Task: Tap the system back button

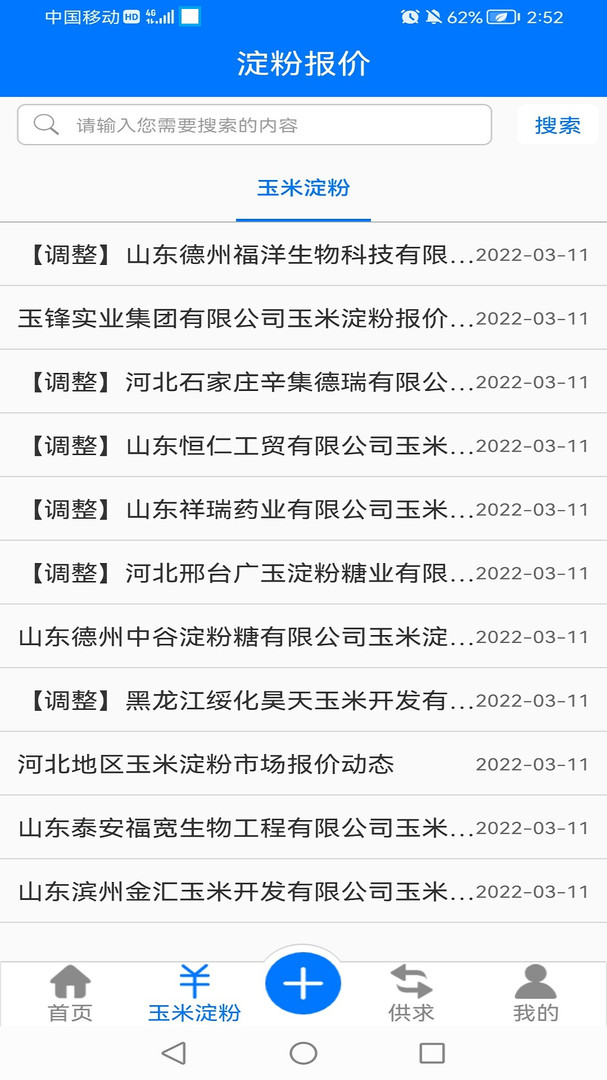Action: 174,1052
